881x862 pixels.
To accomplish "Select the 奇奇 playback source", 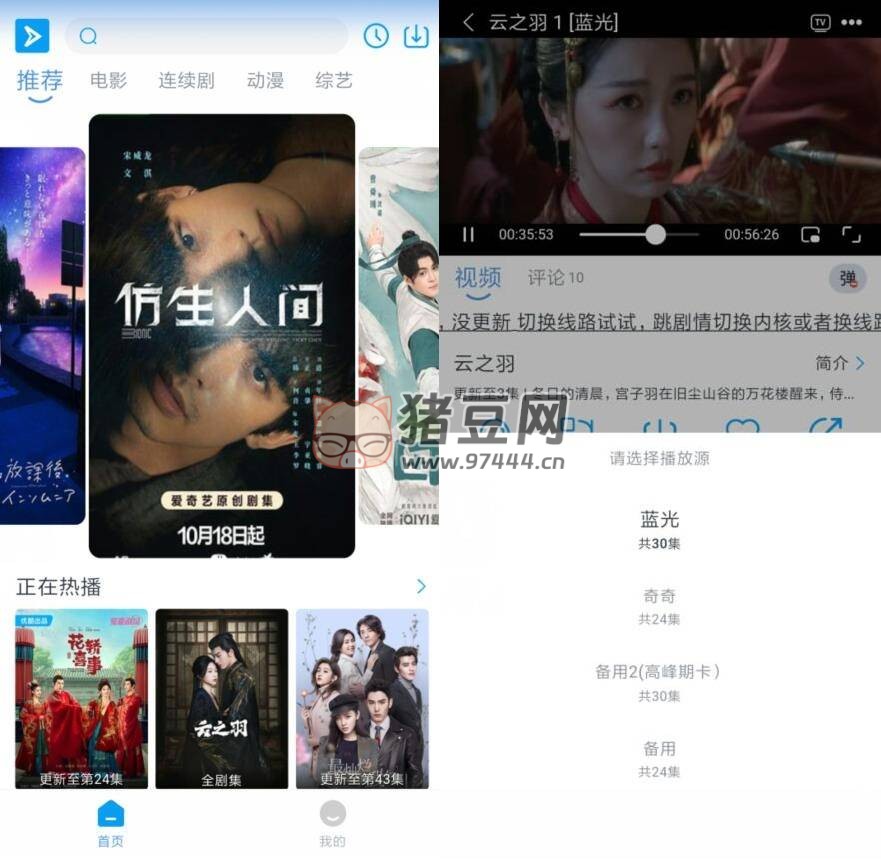I will point(659,605).
